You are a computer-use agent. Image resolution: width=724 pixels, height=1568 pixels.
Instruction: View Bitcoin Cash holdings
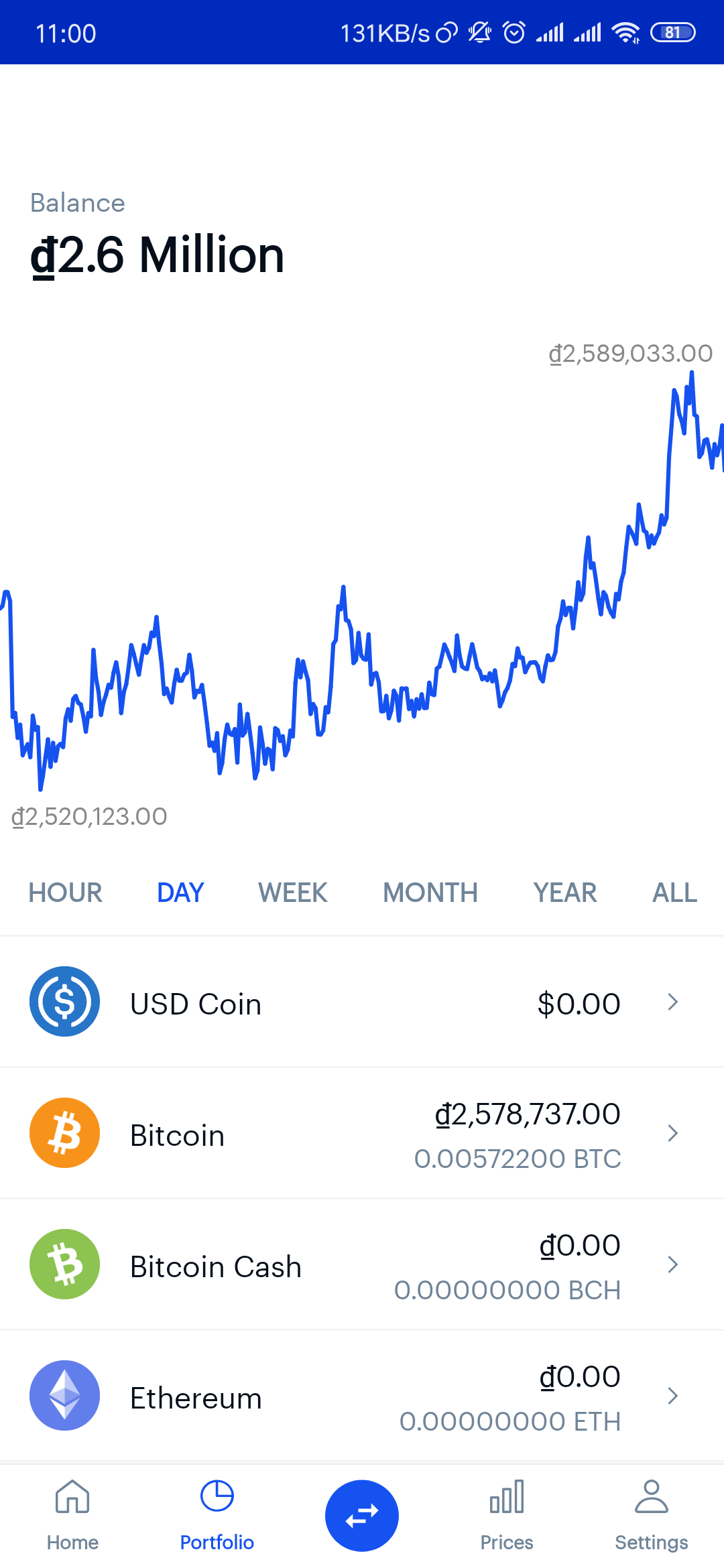pos(362,1265)
